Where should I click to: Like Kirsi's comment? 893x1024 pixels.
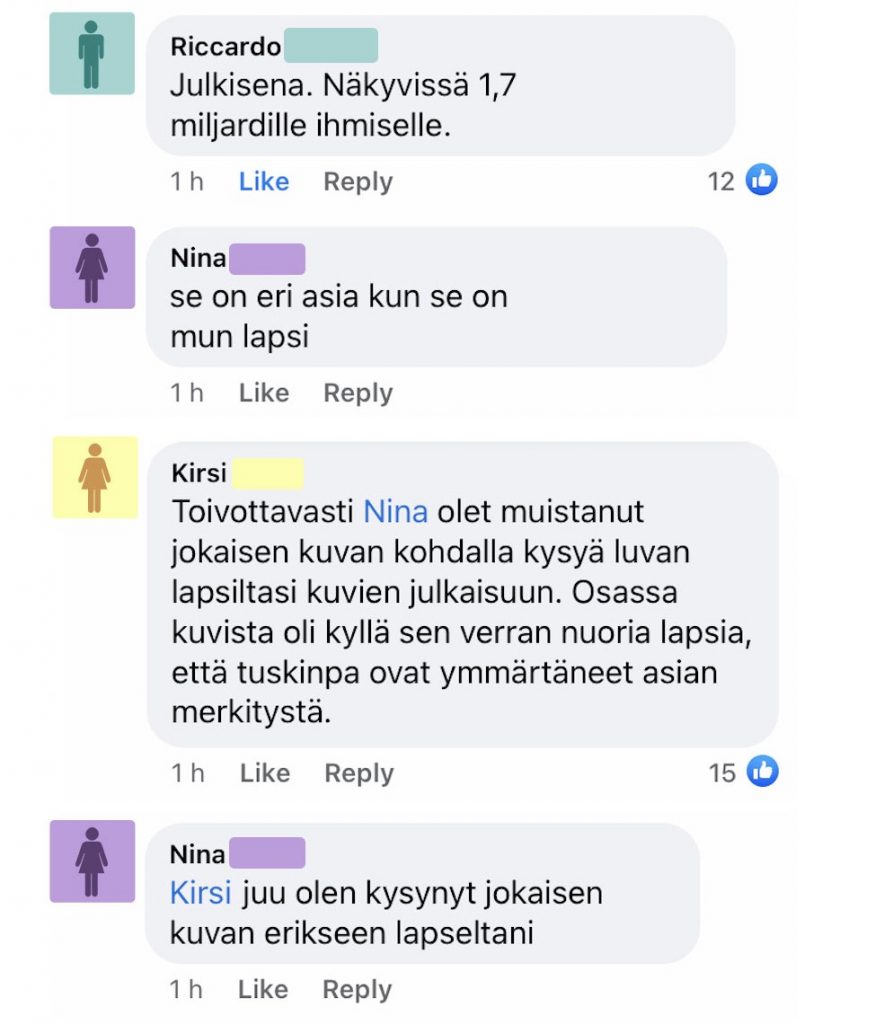click(264, 773)
